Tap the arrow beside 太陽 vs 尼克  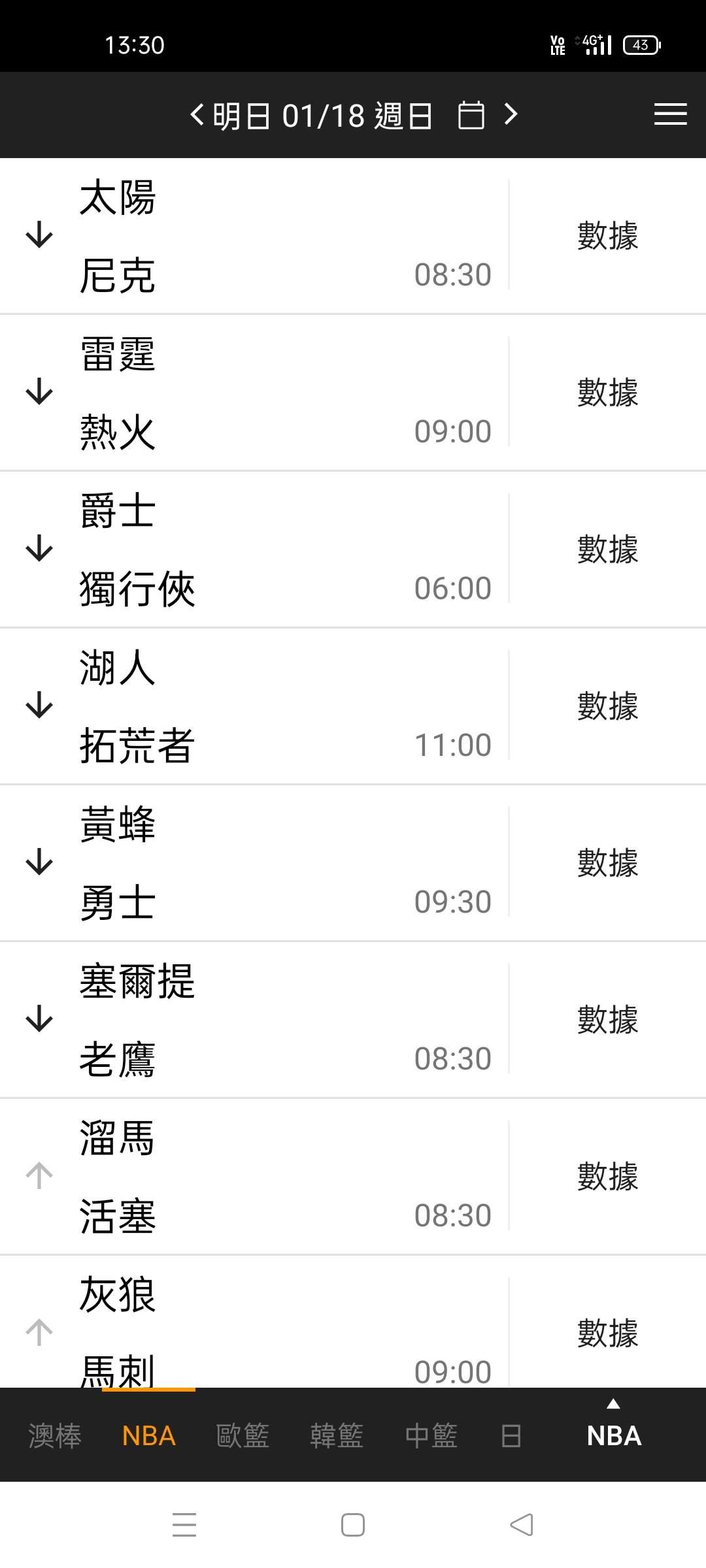pos(39,235)
